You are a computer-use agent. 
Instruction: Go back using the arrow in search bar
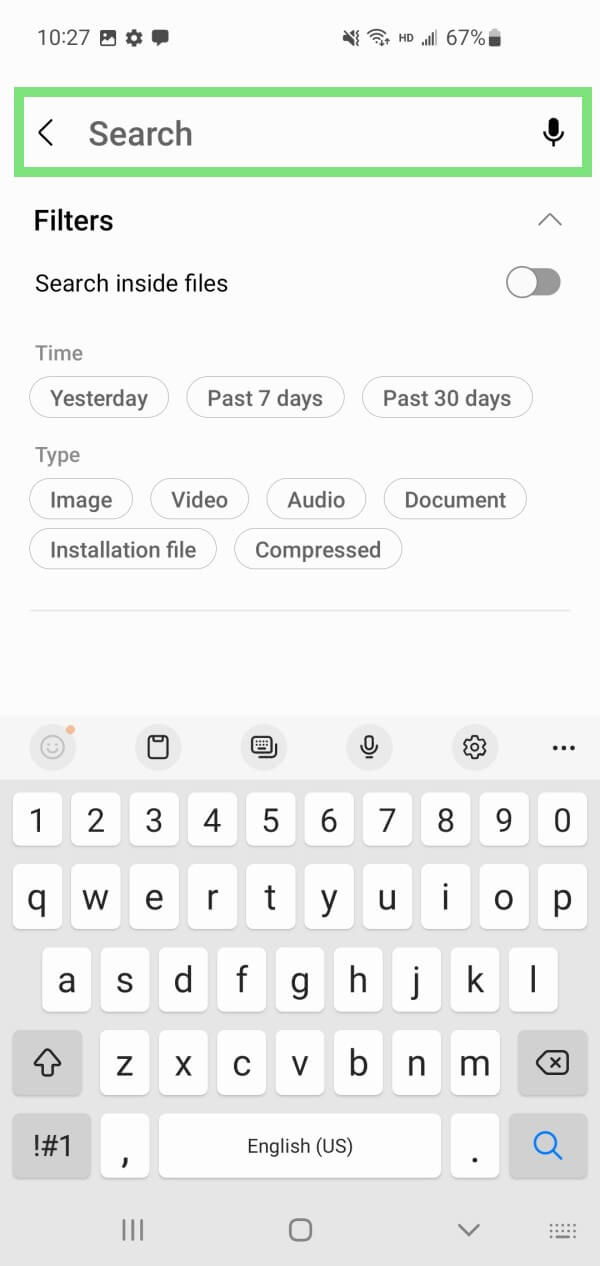[45, 133]
